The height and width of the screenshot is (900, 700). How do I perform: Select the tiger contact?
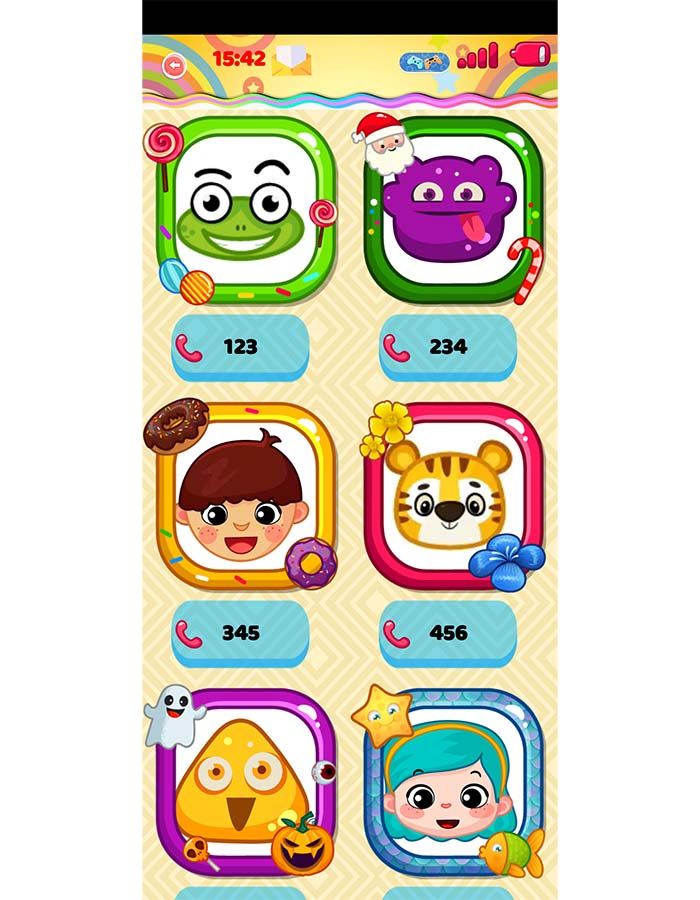pos(450,496)
